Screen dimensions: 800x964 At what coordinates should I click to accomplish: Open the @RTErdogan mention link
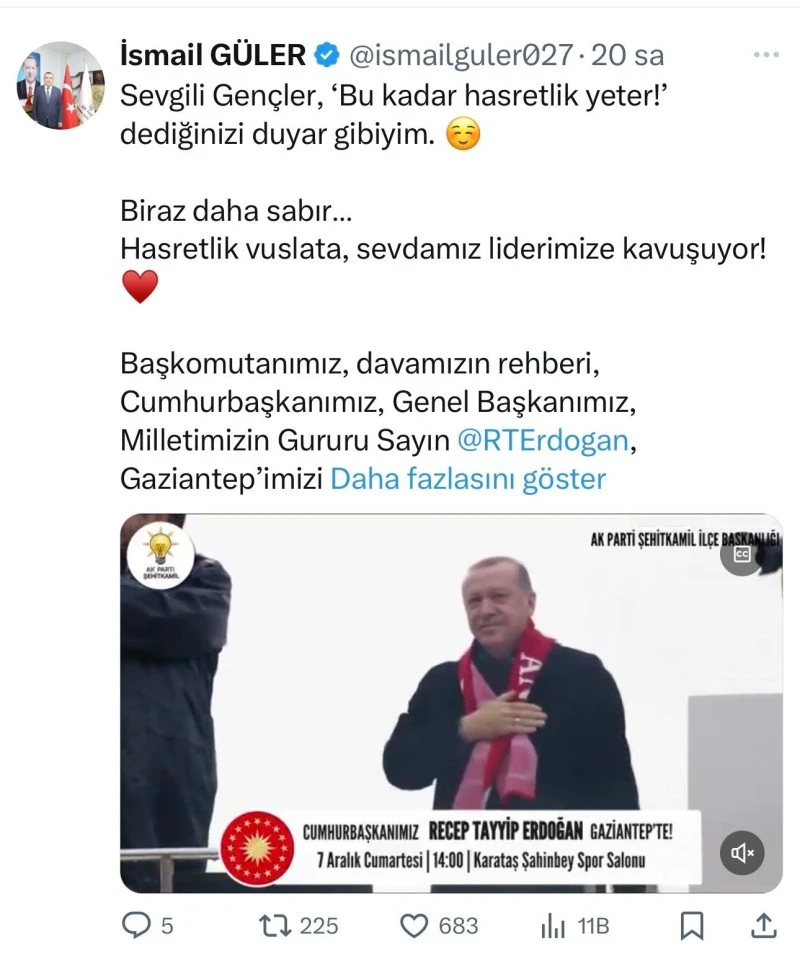(544, 440)
